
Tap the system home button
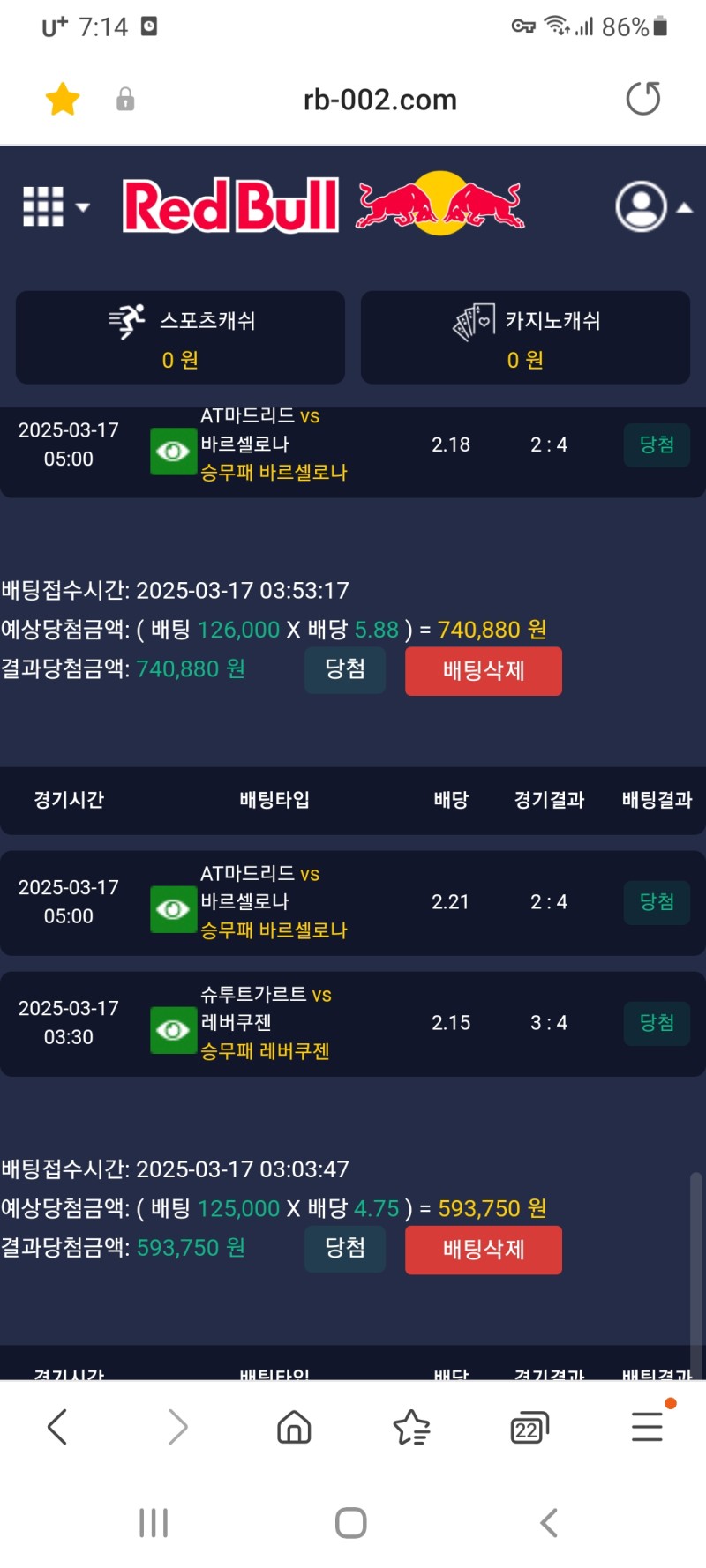(x=351, y=1523)
